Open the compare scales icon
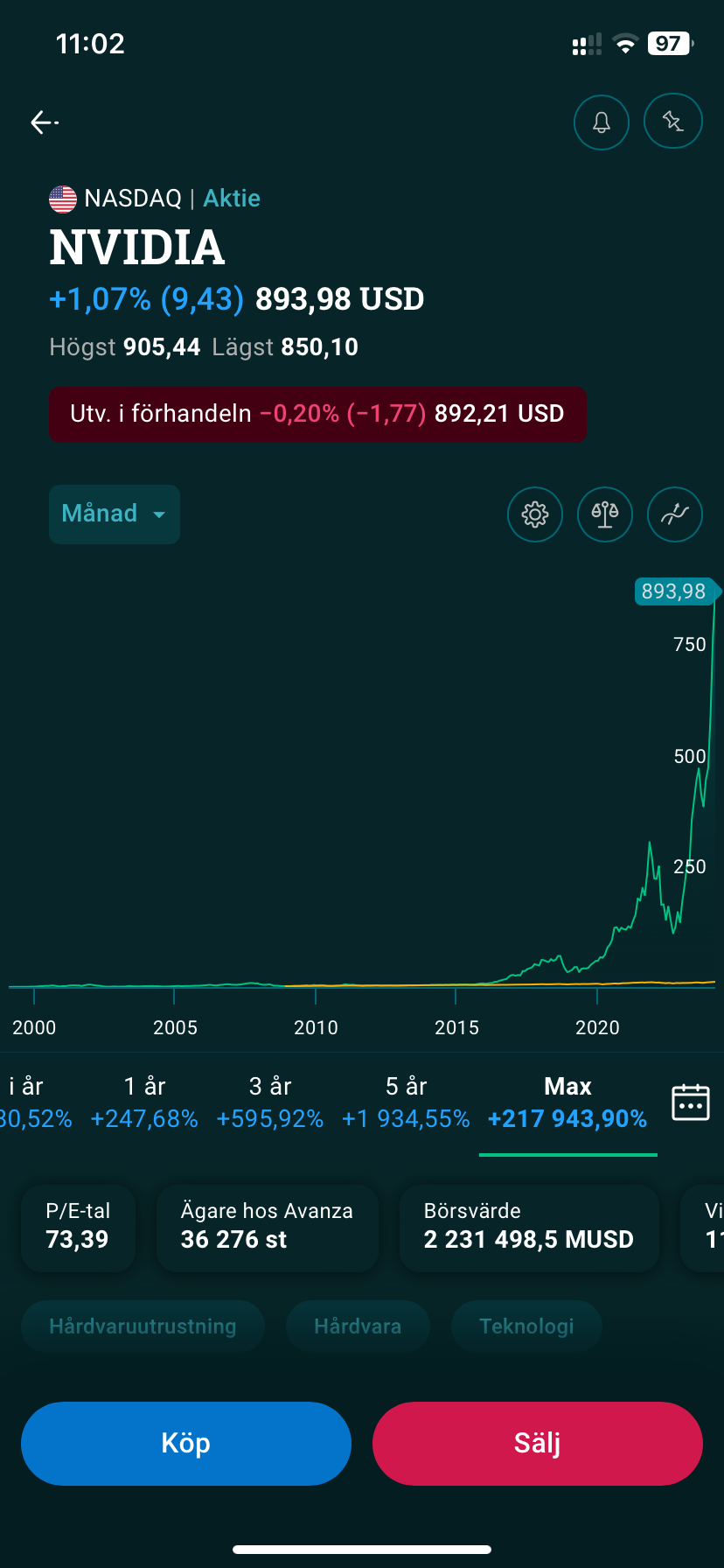 tap(605, 514)
